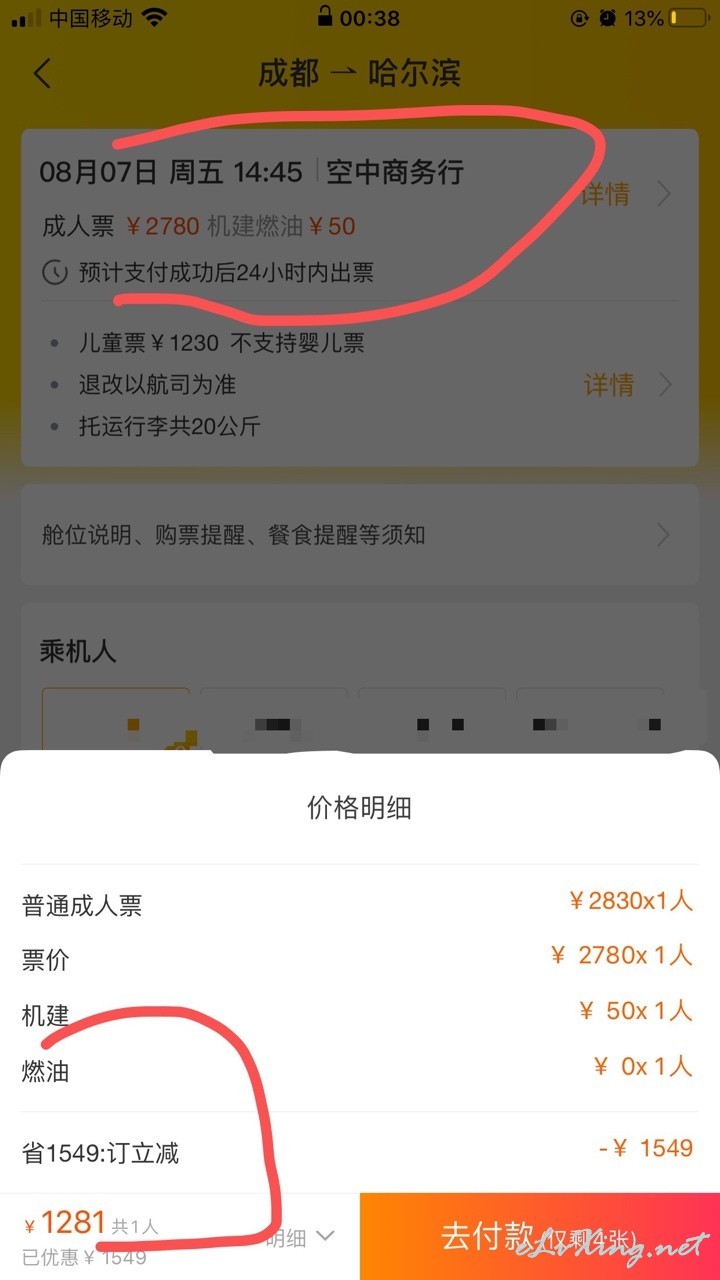Tap 去付款 to pay
Viewport: 720px width, 1280px height.
tap(540, 1237)
